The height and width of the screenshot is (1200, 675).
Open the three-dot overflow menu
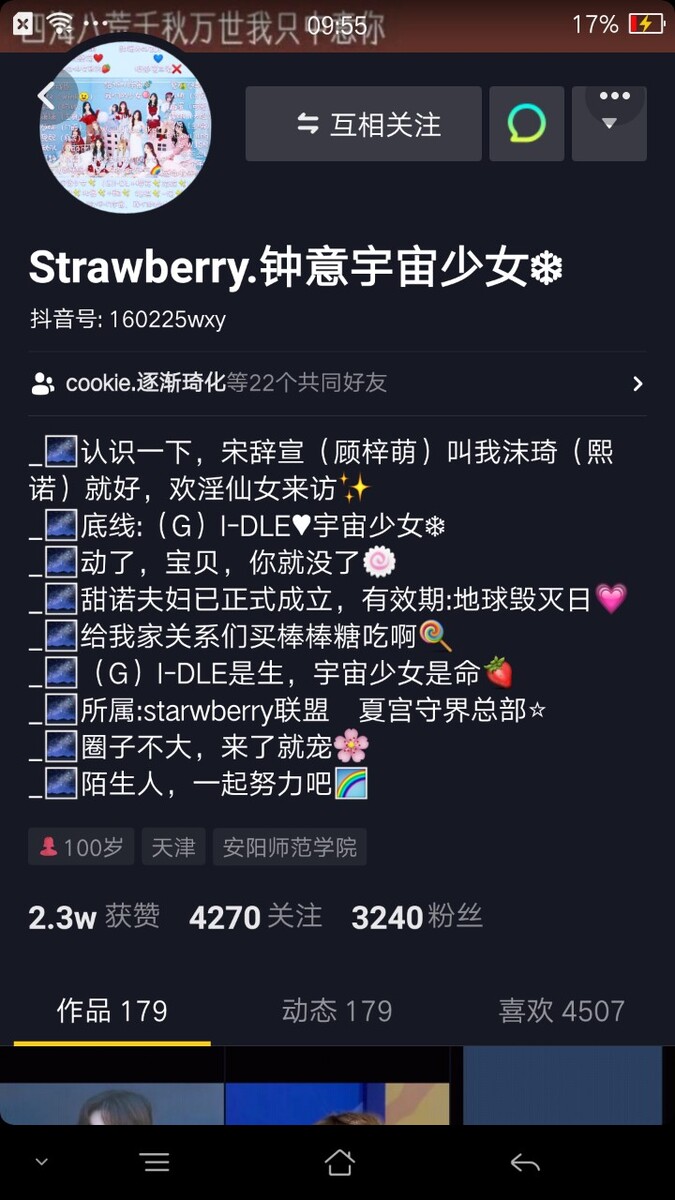[614, 97]
